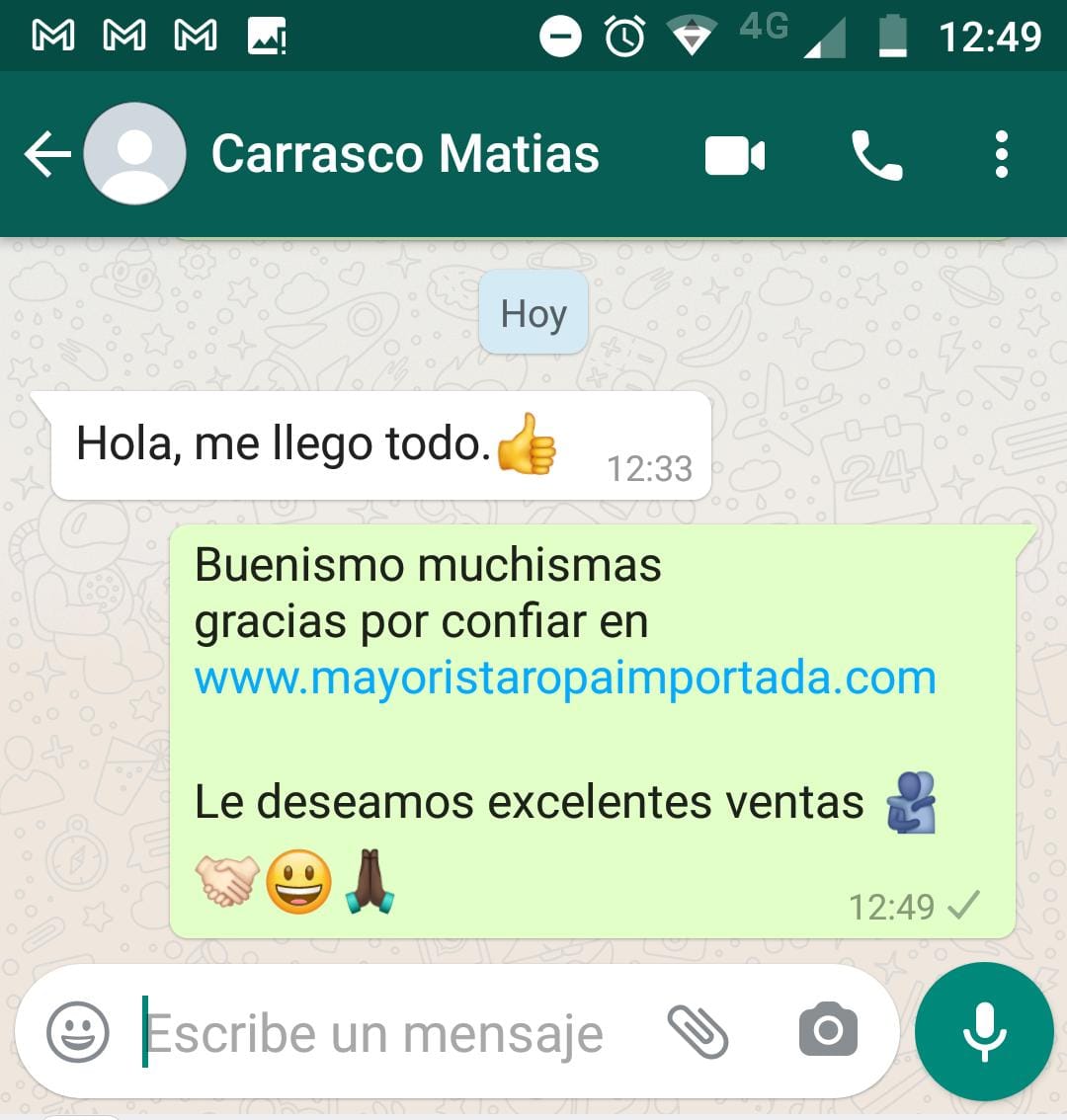Go back to the chats list
The image size is (1067, 1120).
coord(46,155)
